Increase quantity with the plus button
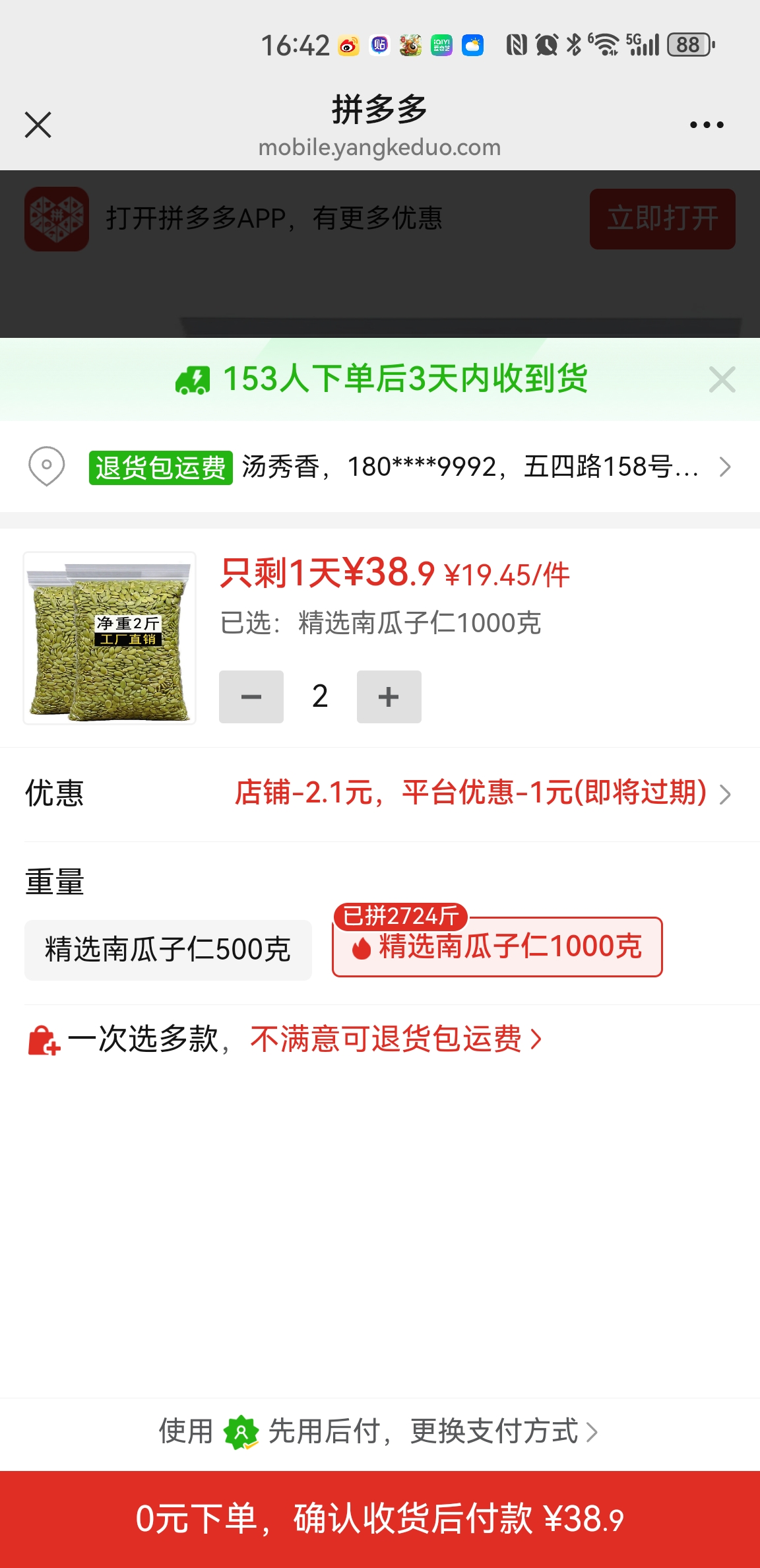Screen dimensions: 760x1568 pos(389,697)
